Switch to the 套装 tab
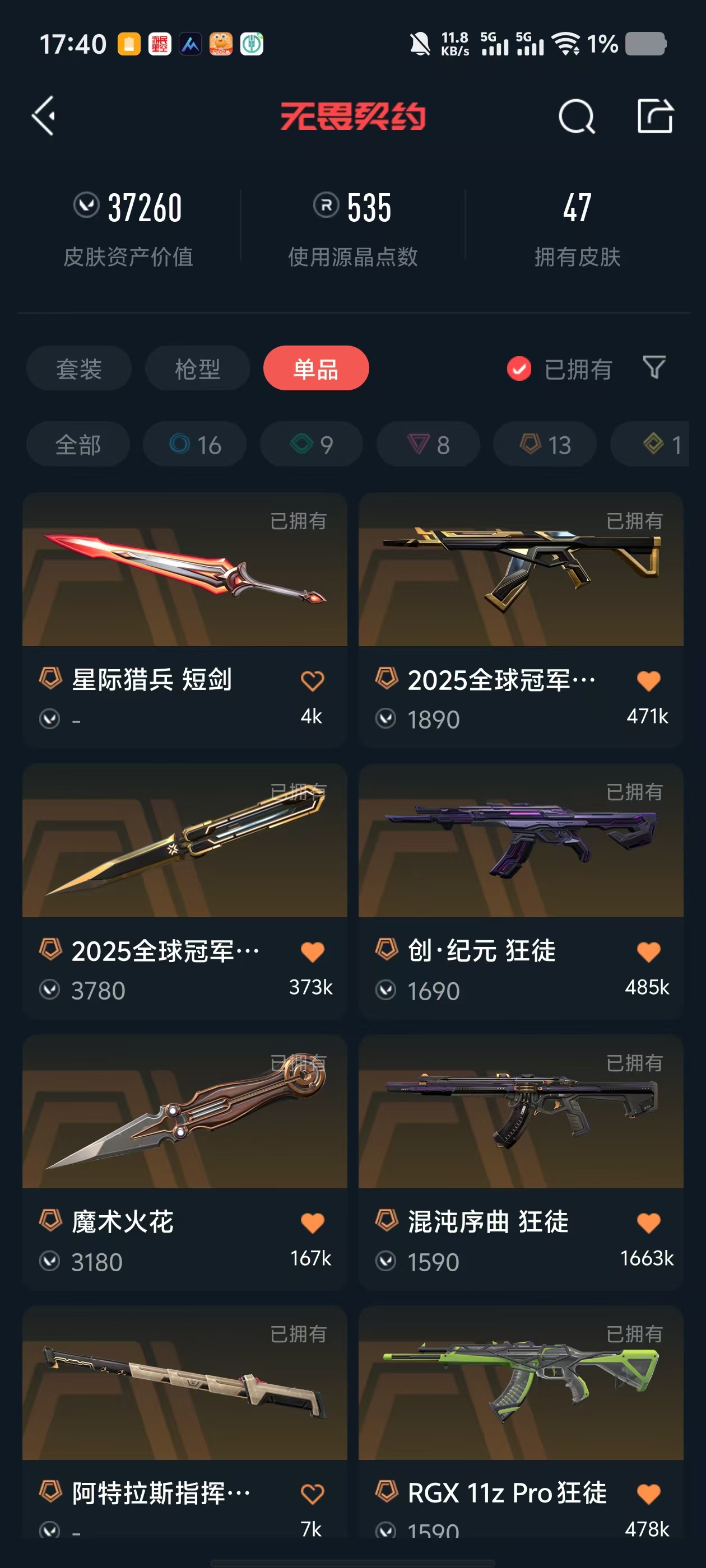Viewport: 706px width, 1568px height. coord(78,369)
